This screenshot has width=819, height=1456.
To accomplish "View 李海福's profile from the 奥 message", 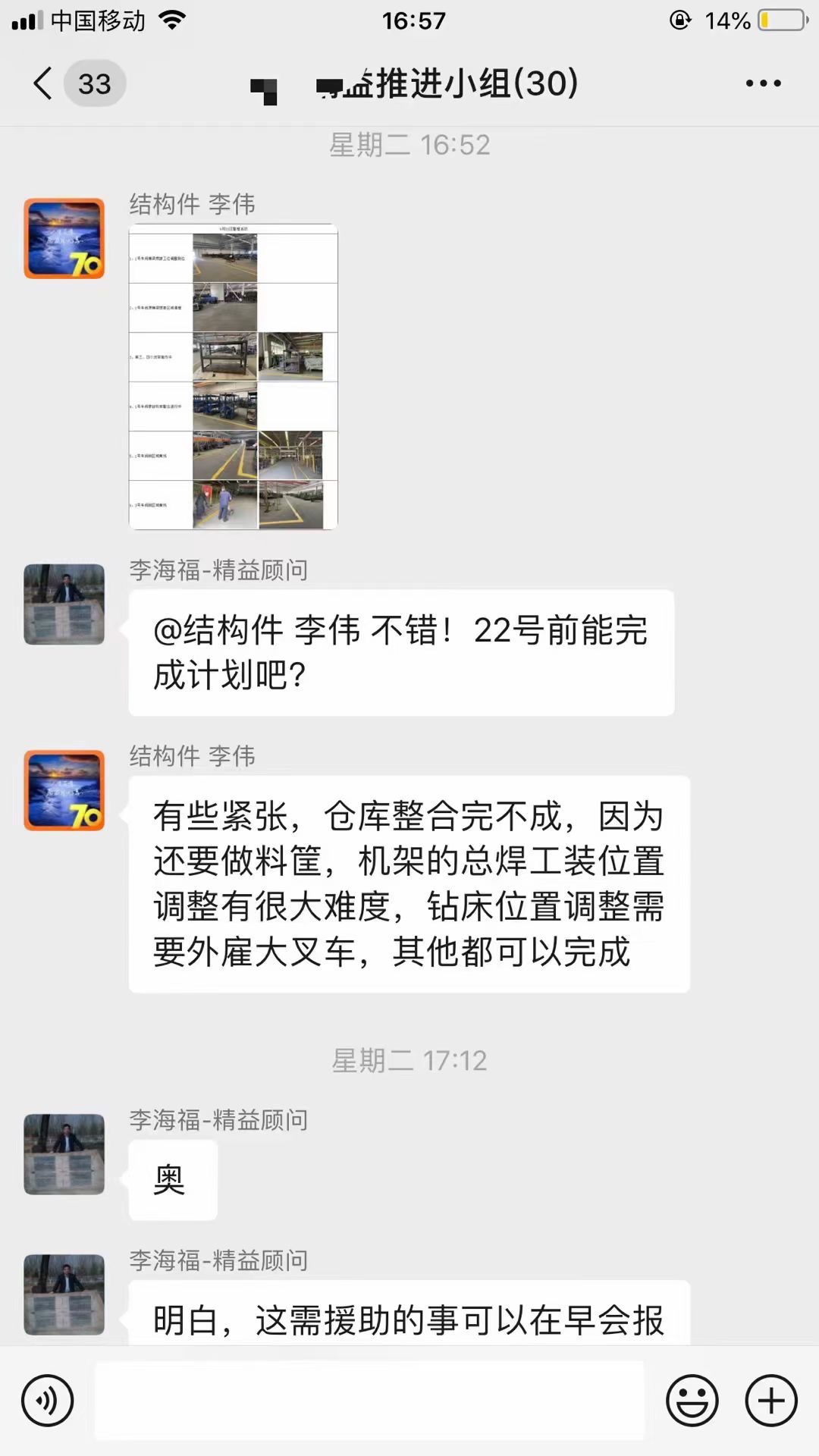I will pos(64,1154).
